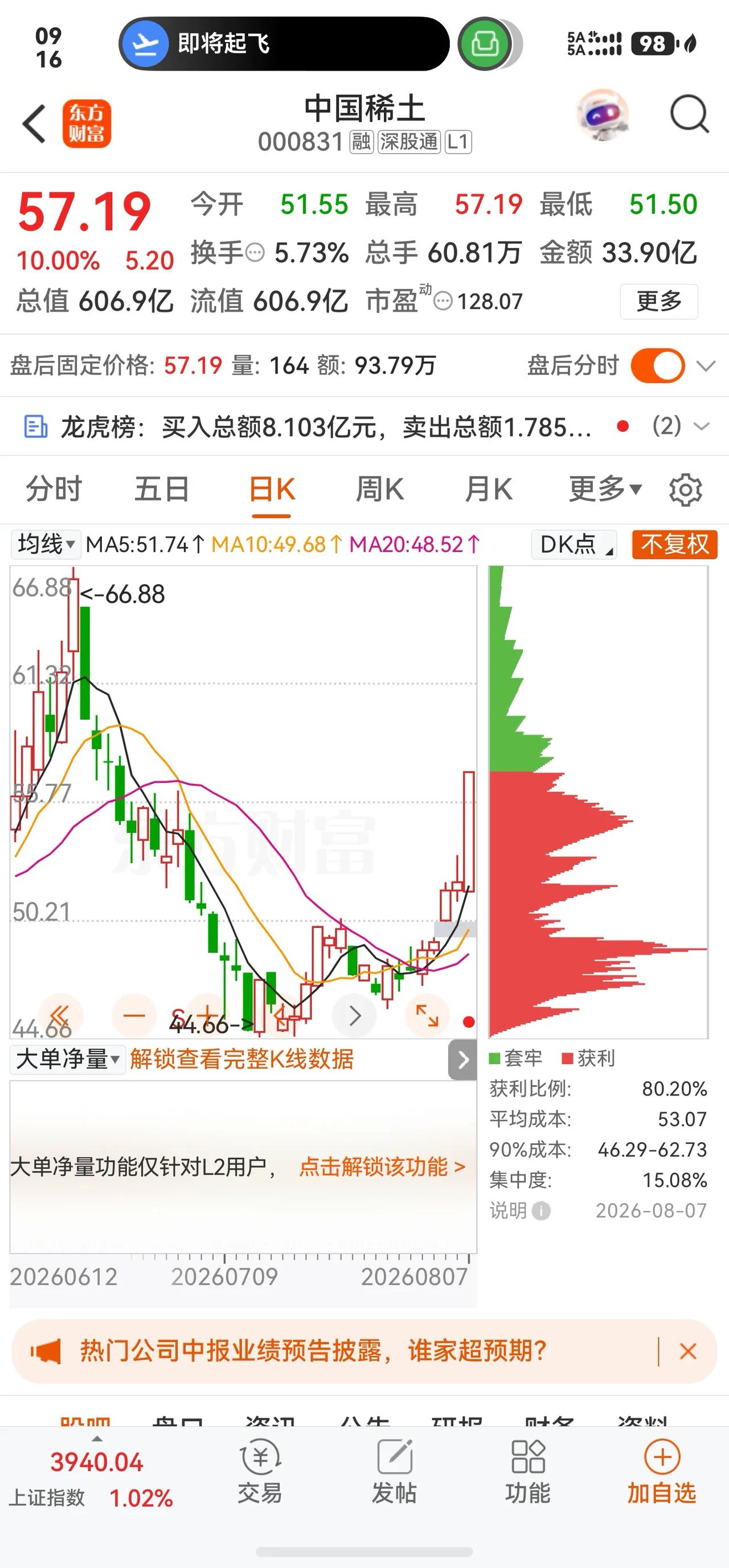Select the 周K chart tab
The height and width of the screenshot is (1568, 729).
379,489
